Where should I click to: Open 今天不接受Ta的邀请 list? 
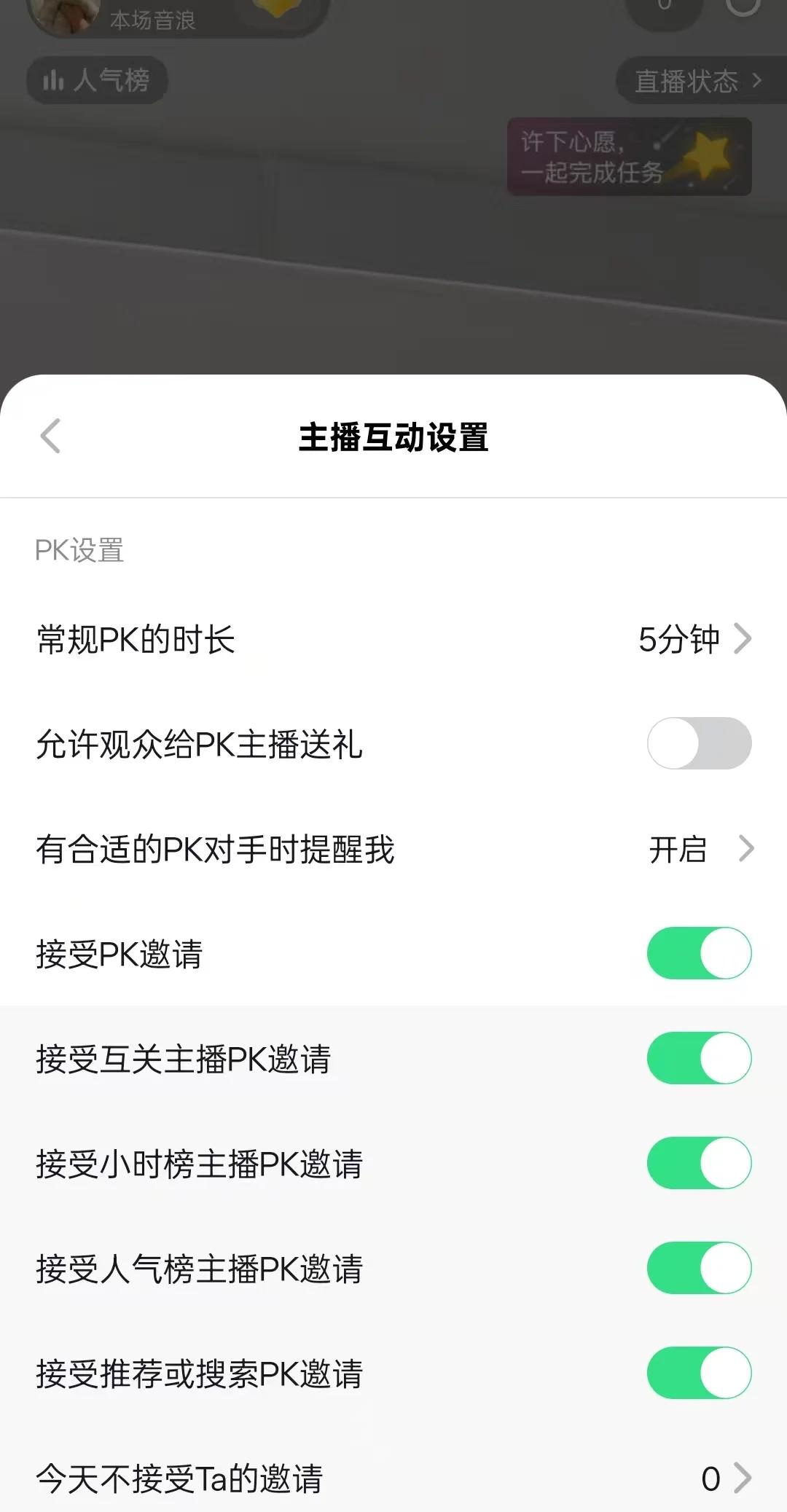click(x=393, y=1476)
